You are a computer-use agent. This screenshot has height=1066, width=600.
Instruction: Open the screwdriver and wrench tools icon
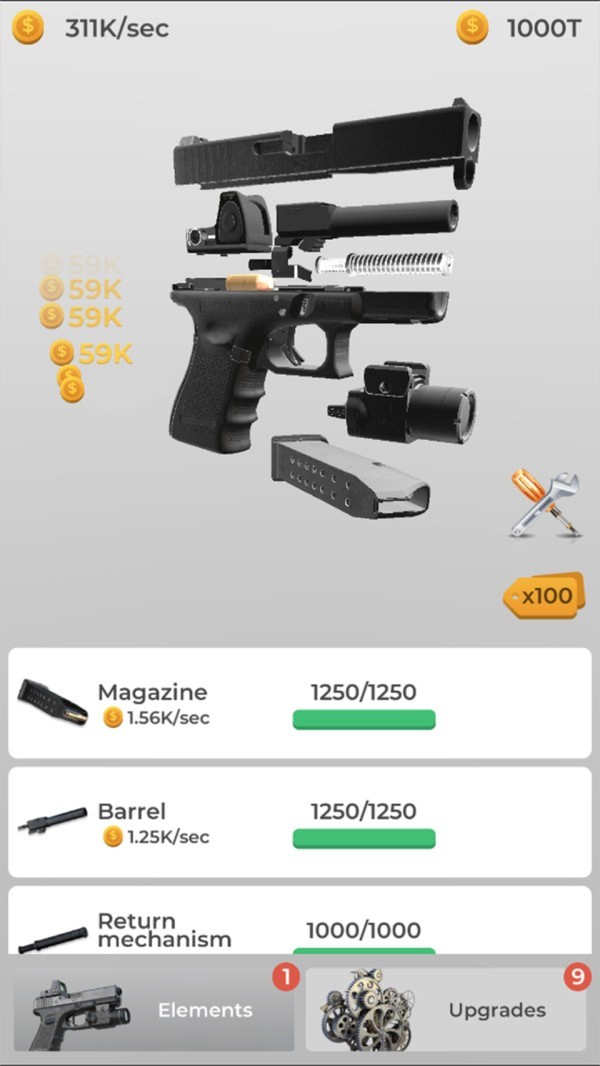(544, 504)
